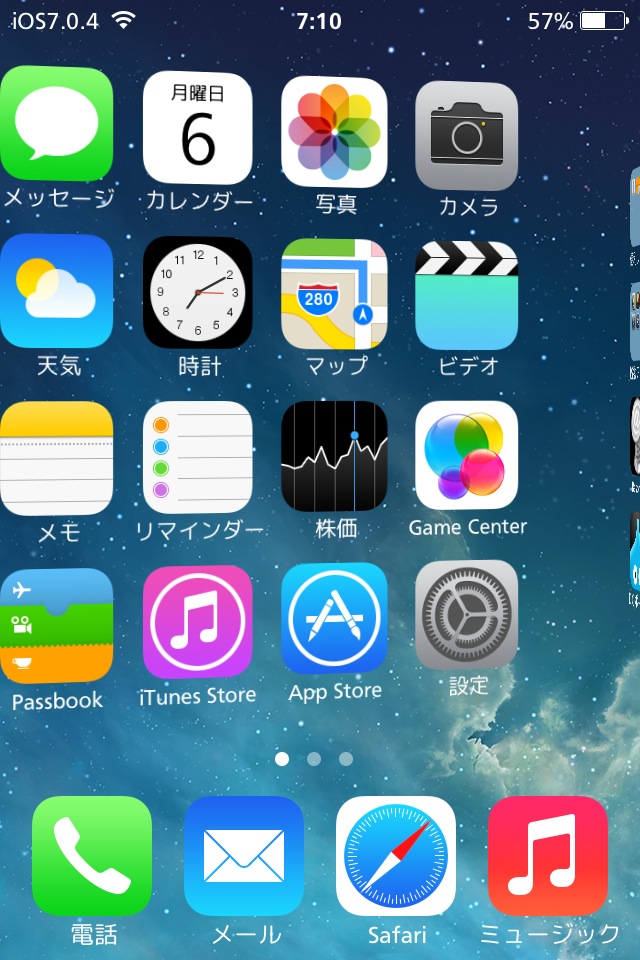Screen dimensions: 640x960
Task: Open ミュージック in the dock
Action: tap(548, 856)
